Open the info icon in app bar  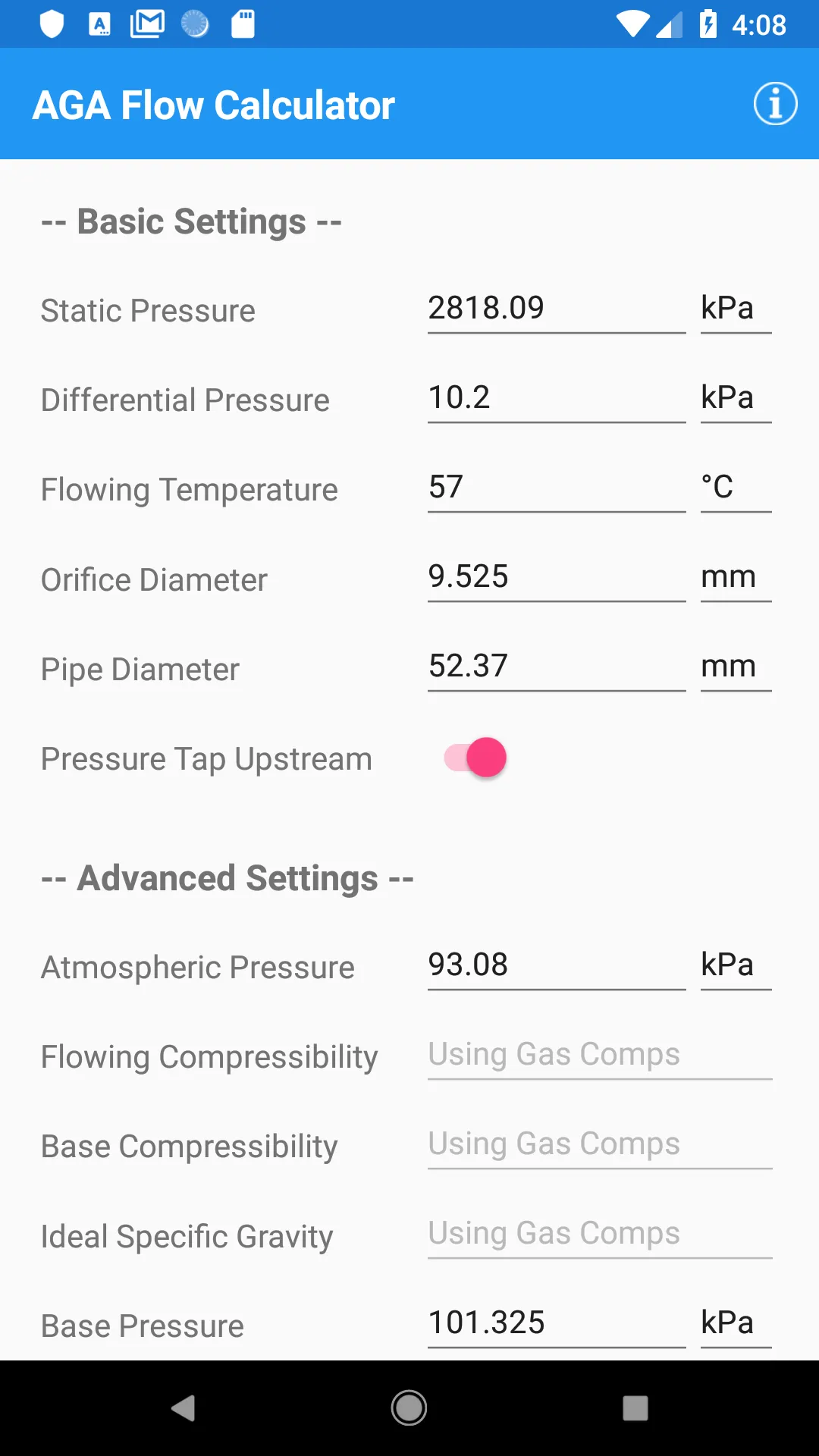pyautogui.click(x=775, y=104)
